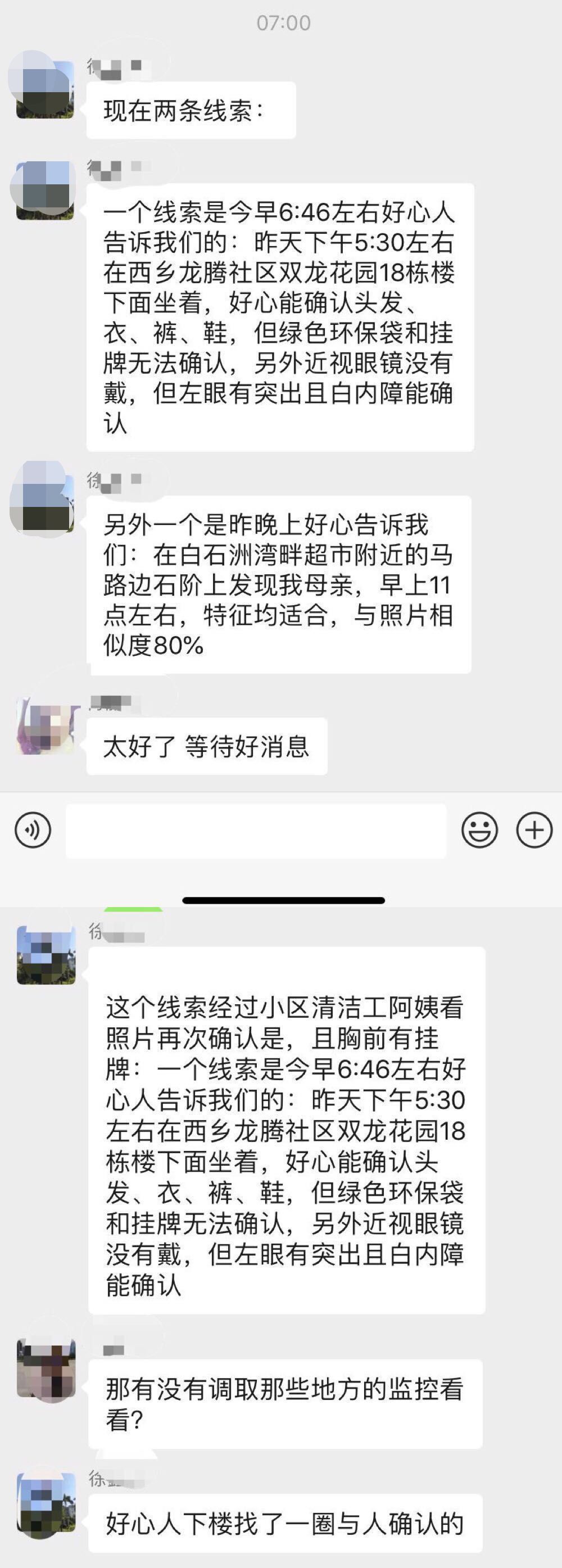
Task: Focus the message text field
Action: (256, 831)
